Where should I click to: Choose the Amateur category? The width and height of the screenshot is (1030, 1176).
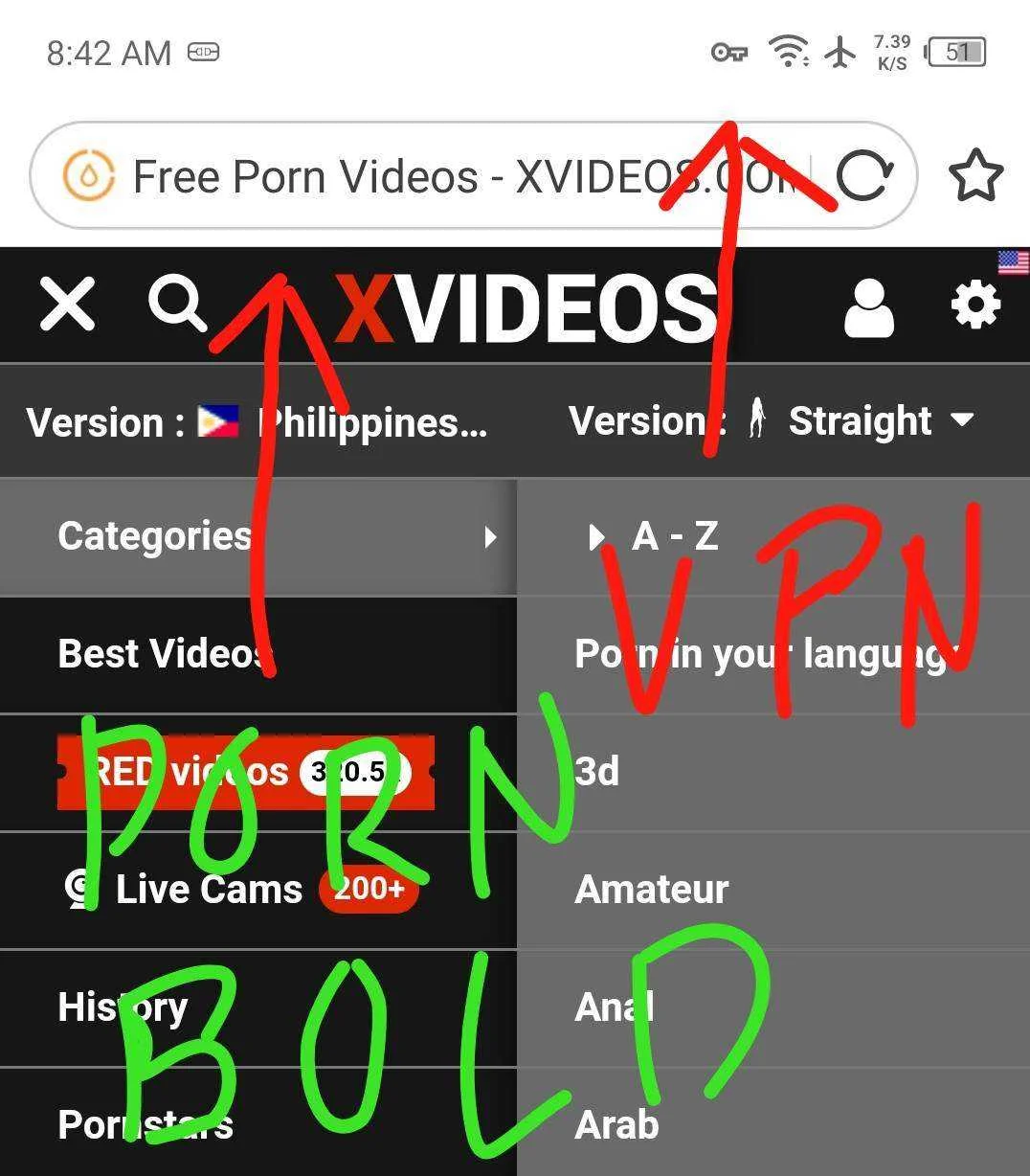coord(651,890)
